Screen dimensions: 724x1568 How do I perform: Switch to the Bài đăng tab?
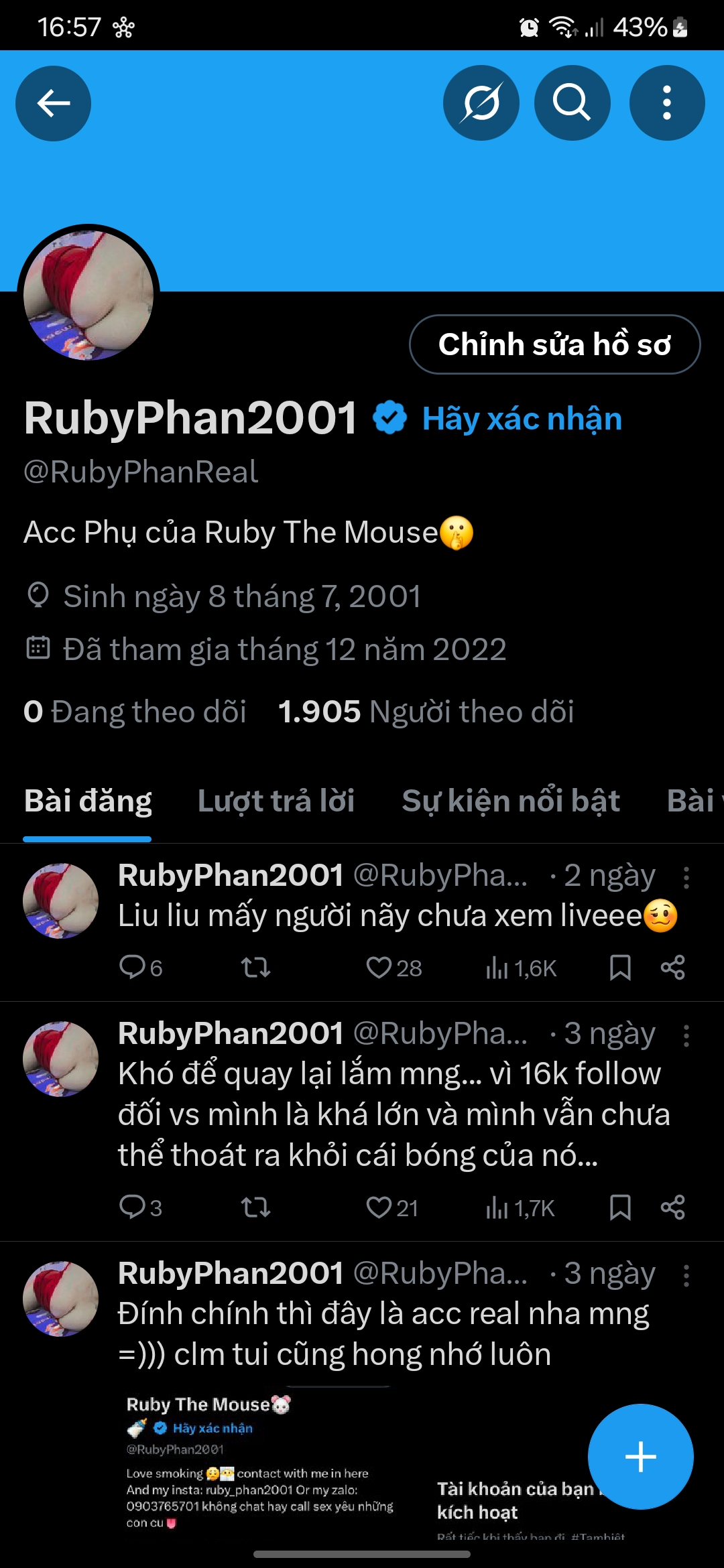coord(88,801)
